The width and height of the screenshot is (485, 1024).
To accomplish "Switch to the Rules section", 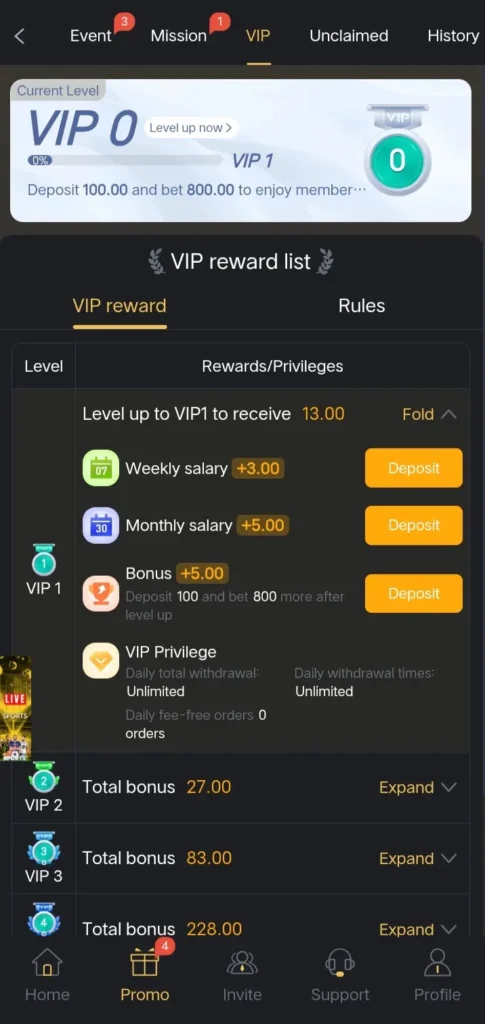I will click(x=362, y=306).
